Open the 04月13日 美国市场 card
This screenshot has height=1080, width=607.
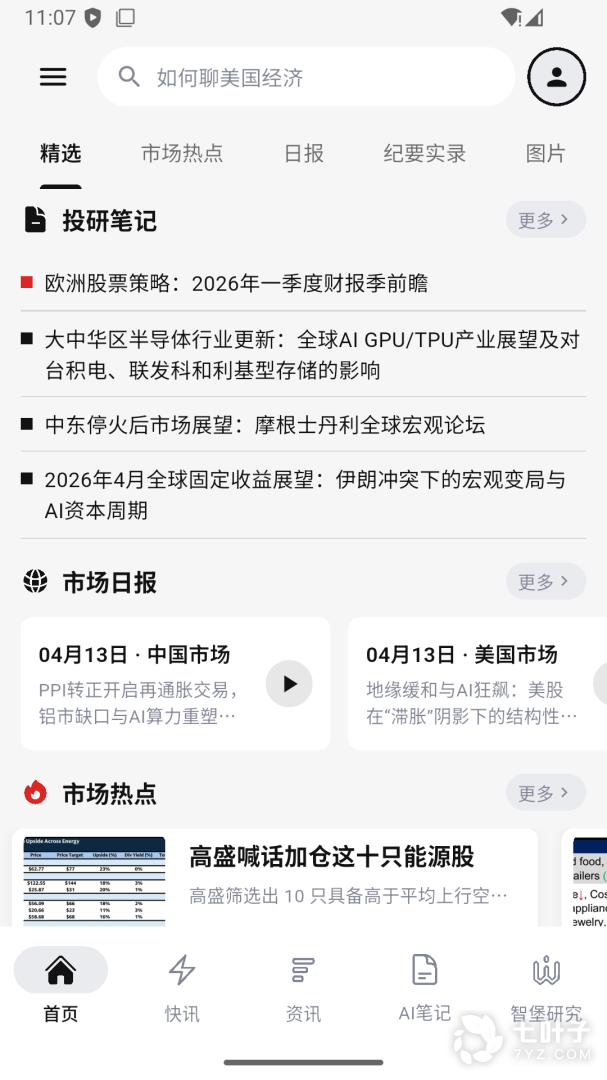pos(470,683)
